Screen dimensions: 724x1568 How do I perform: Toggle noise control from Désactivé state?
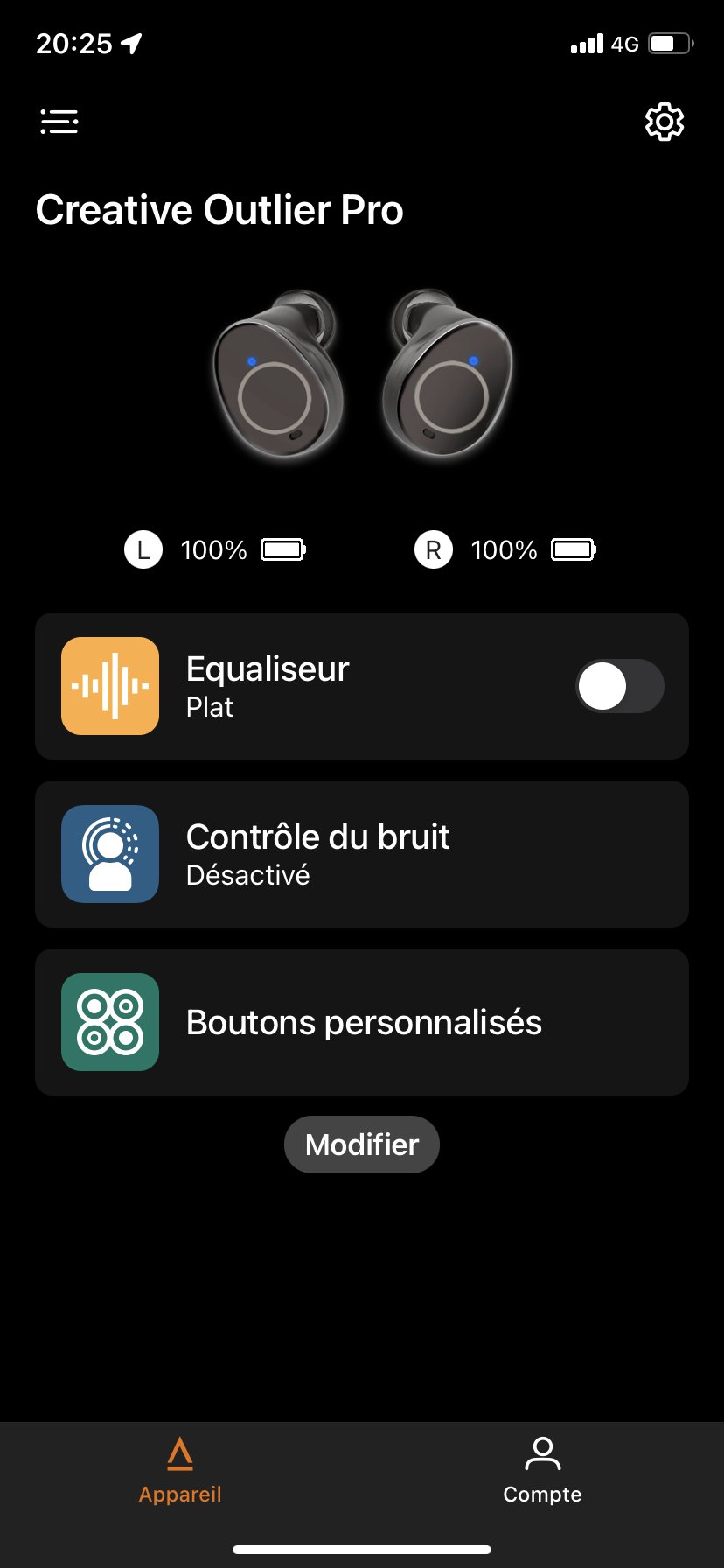(361, 854)
